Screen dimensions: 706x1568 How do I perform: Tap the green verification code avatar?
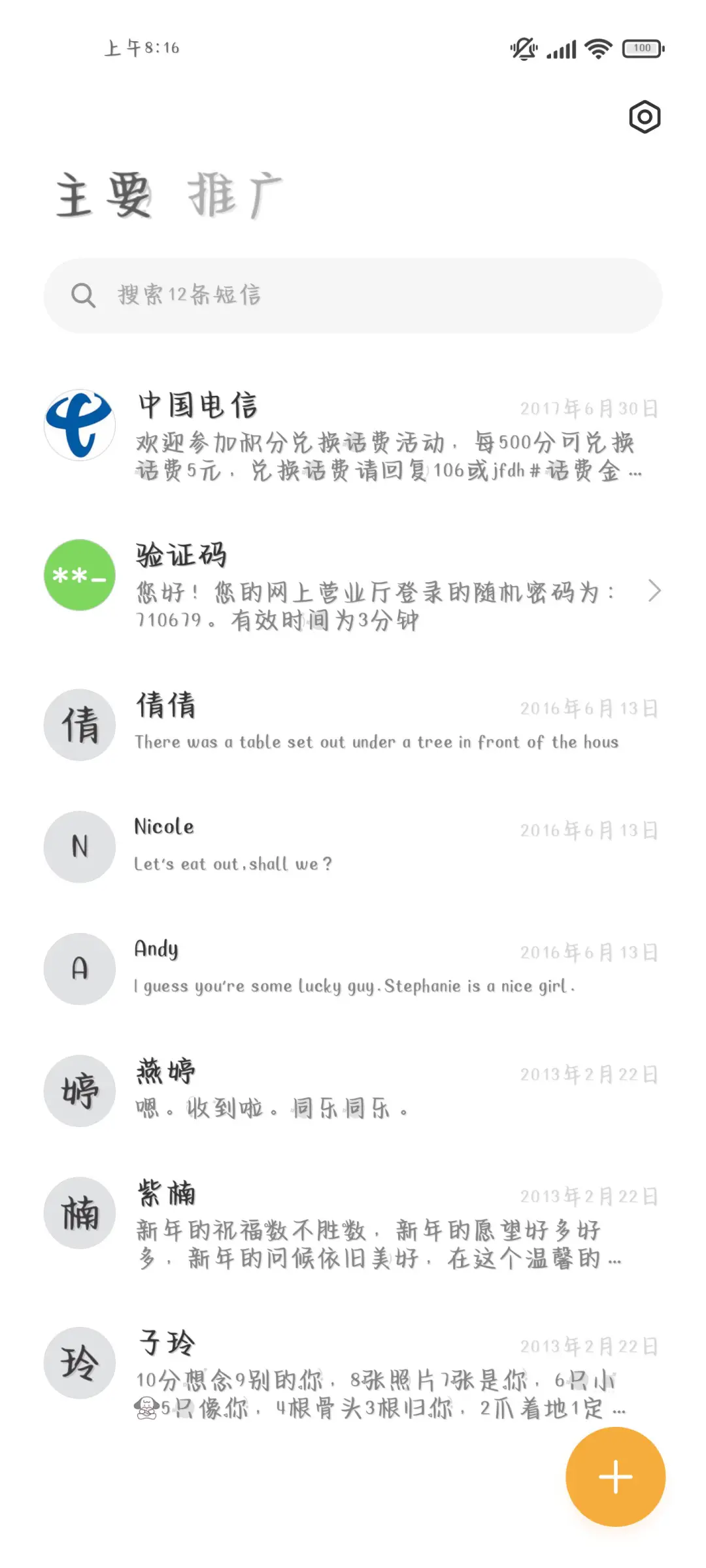[x=79, y=575]
